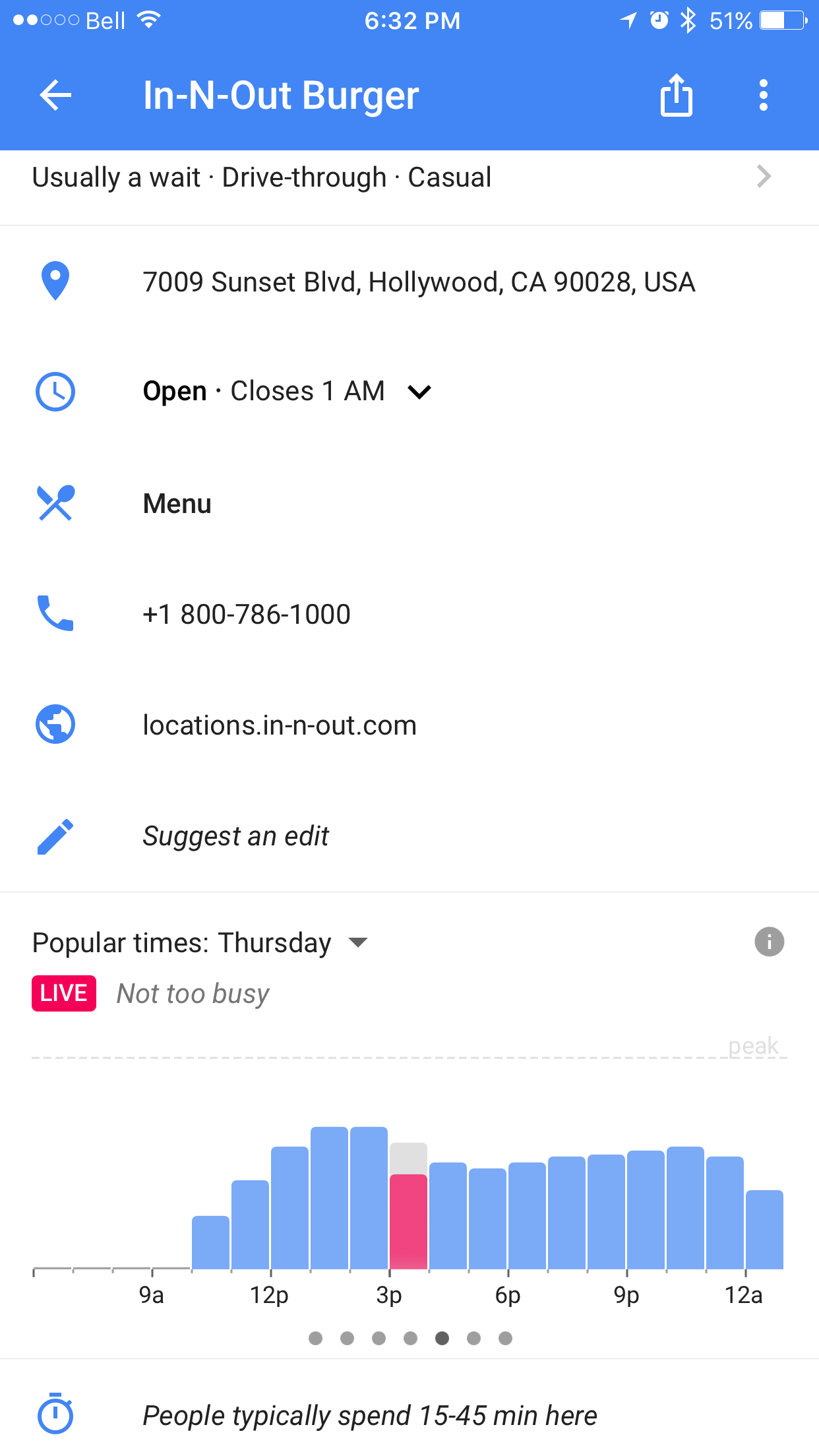Image resolution: width=819 pixels, height=1456 pixels.
Task: Call +1 800-786-1000
Action: coord(409,614)
